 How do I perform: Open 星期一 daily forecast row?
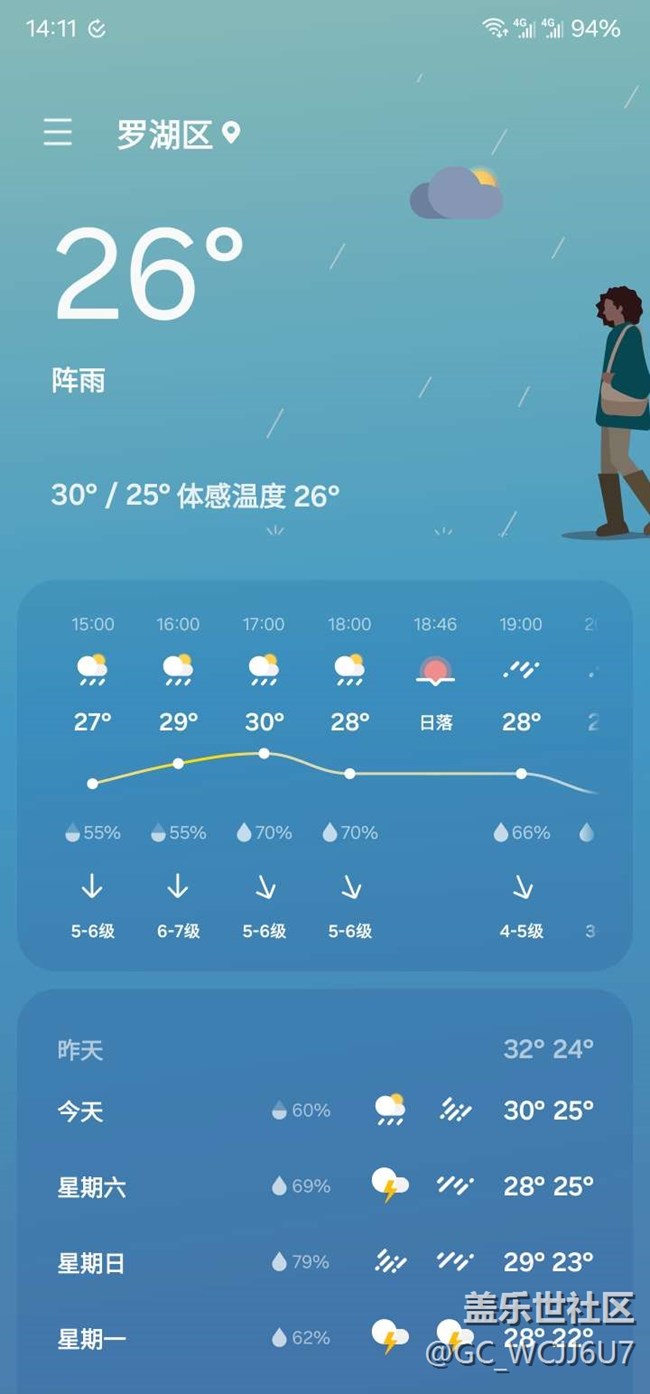coord(325,1338)
